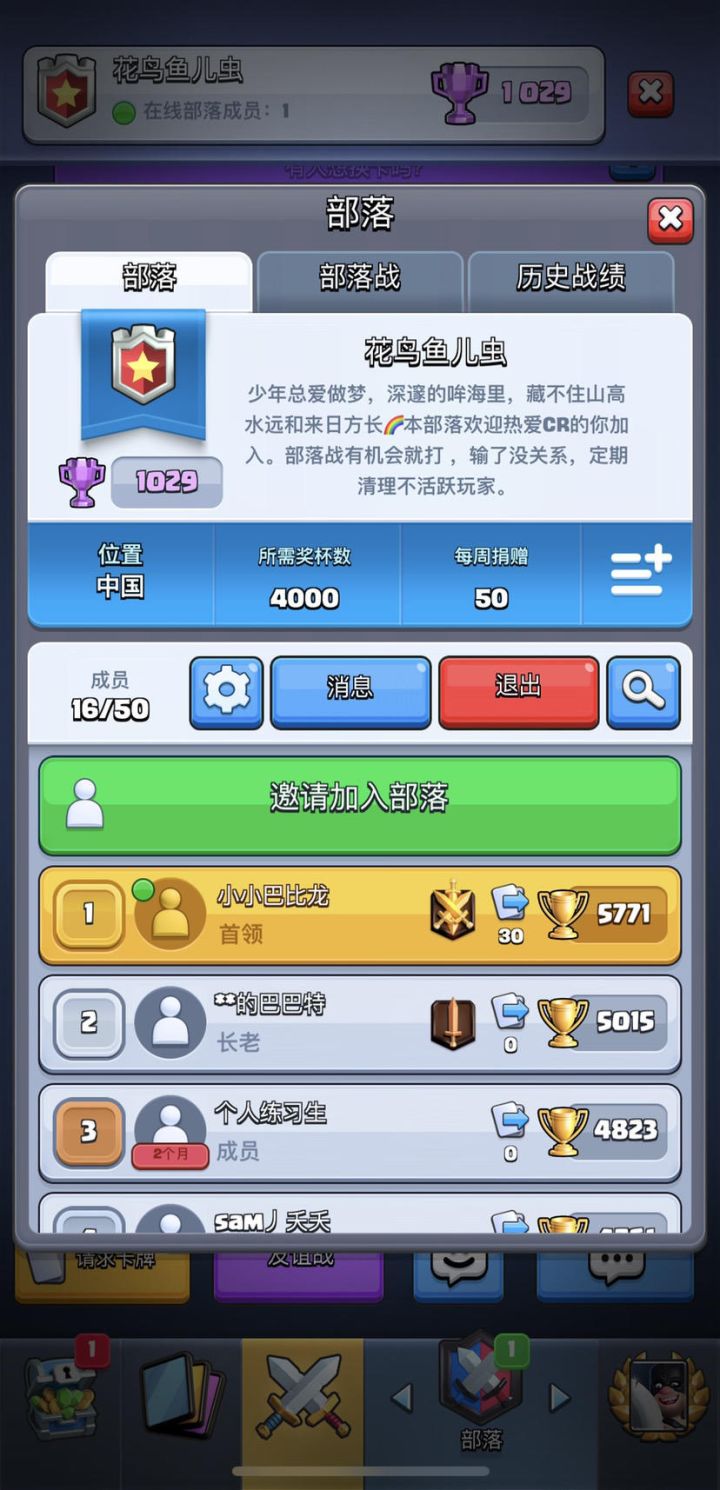This screenshot has width=720, height=1490.
Task: Select the crossed swords battle icon in bottom bar
Action: pyautogui.click(x=304, y=1390)
